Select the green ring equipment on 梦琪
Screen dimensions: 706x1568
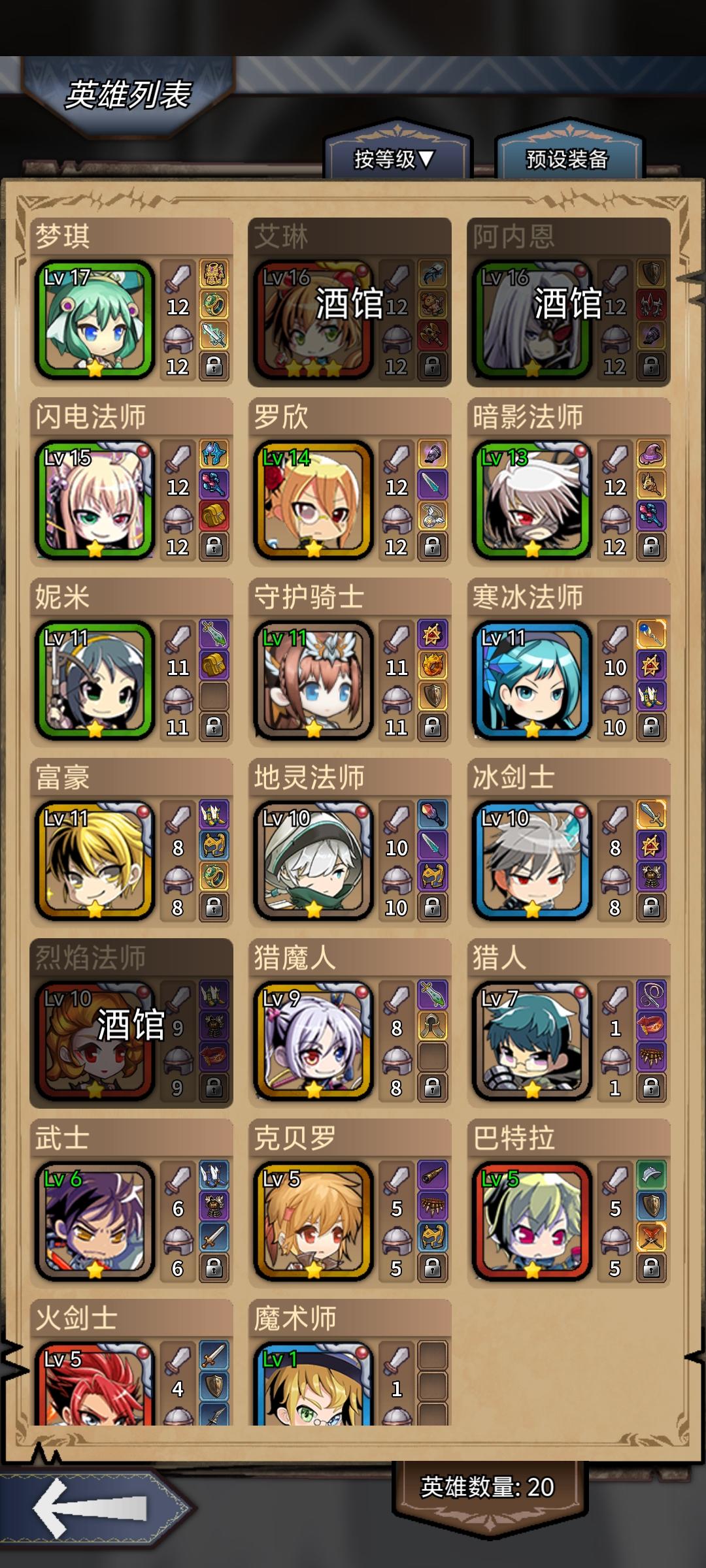click(214, 305)
